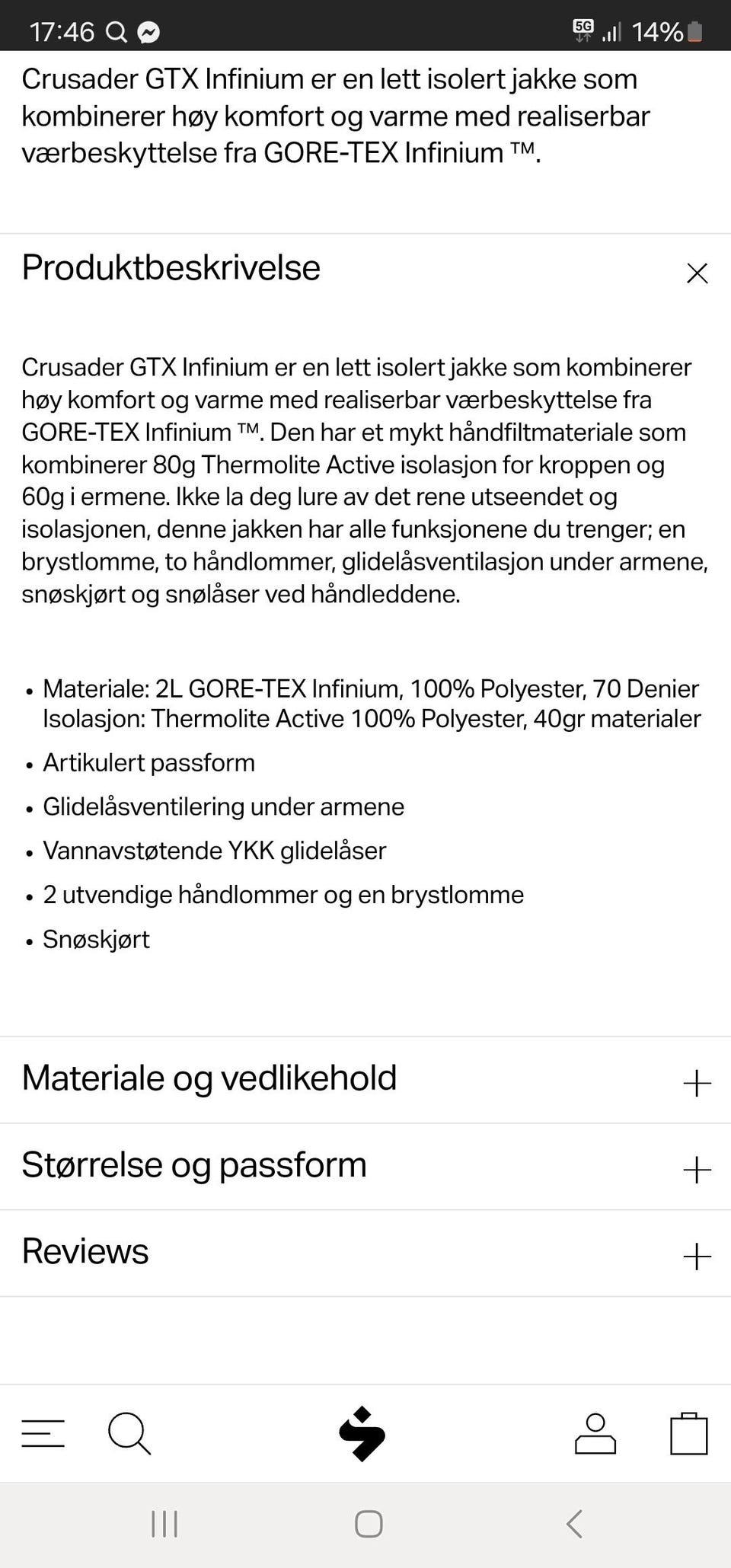The width and height of the screenshot is (731, 1568).
Task: Expand the Materiale og vedlikehold section
Action: [697, 1081]
